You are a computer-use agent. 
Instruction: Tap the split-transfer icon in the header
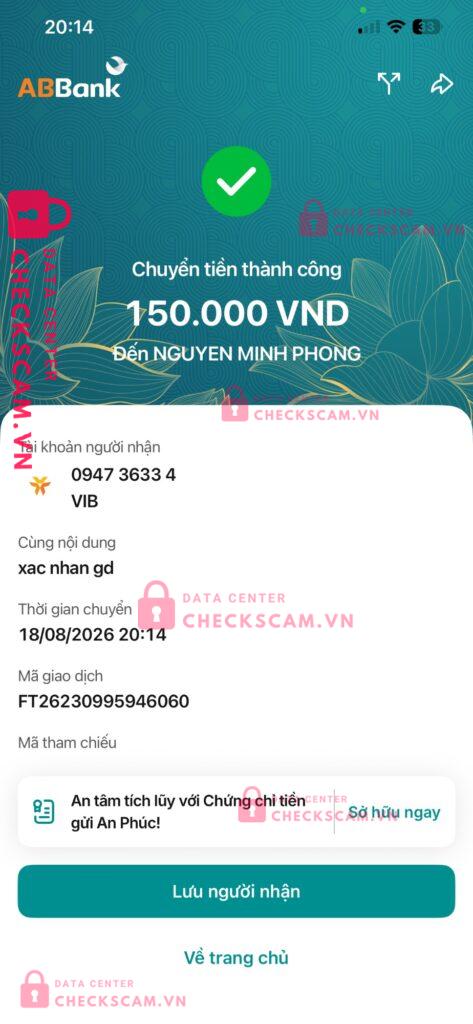coord(389,83)
